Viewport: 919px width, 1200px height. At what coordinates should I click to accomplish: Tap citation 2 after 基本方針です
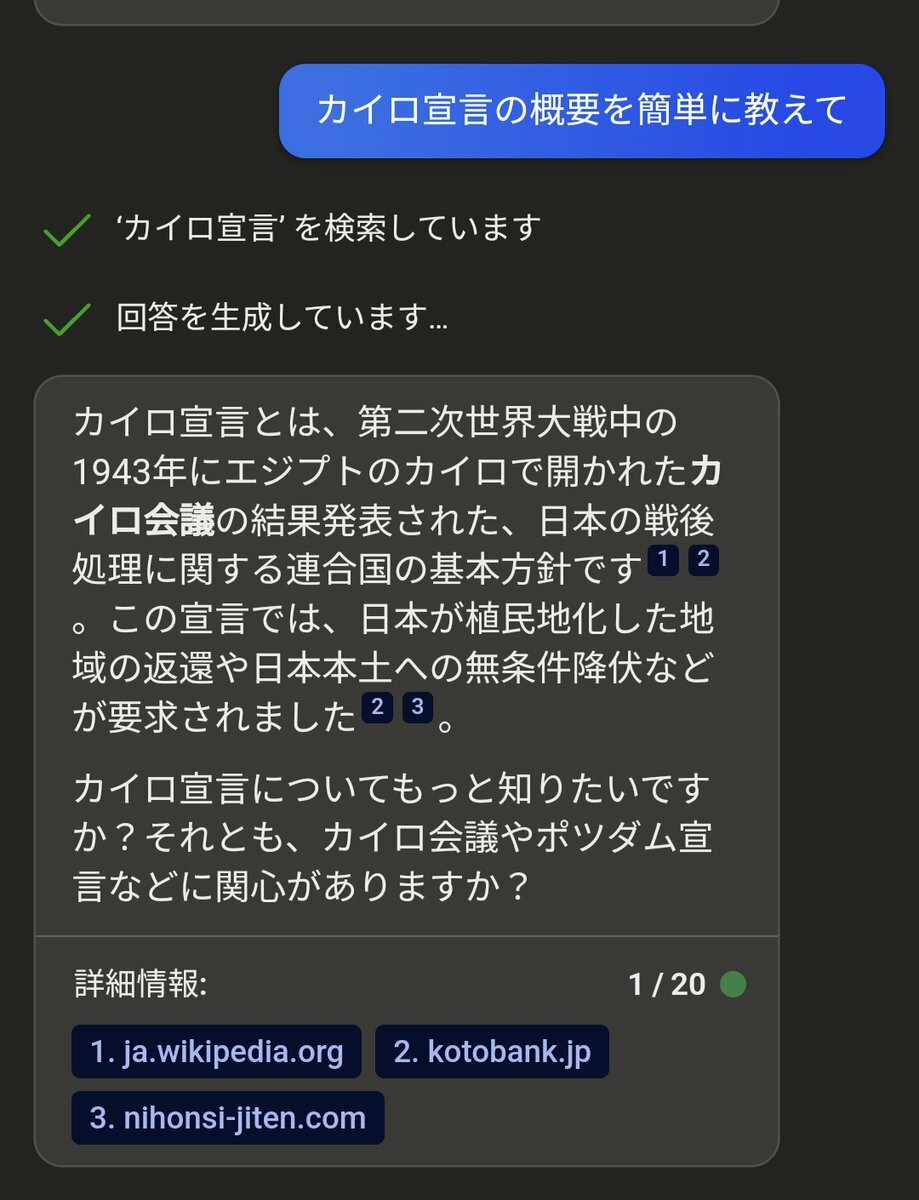point(703,560)
